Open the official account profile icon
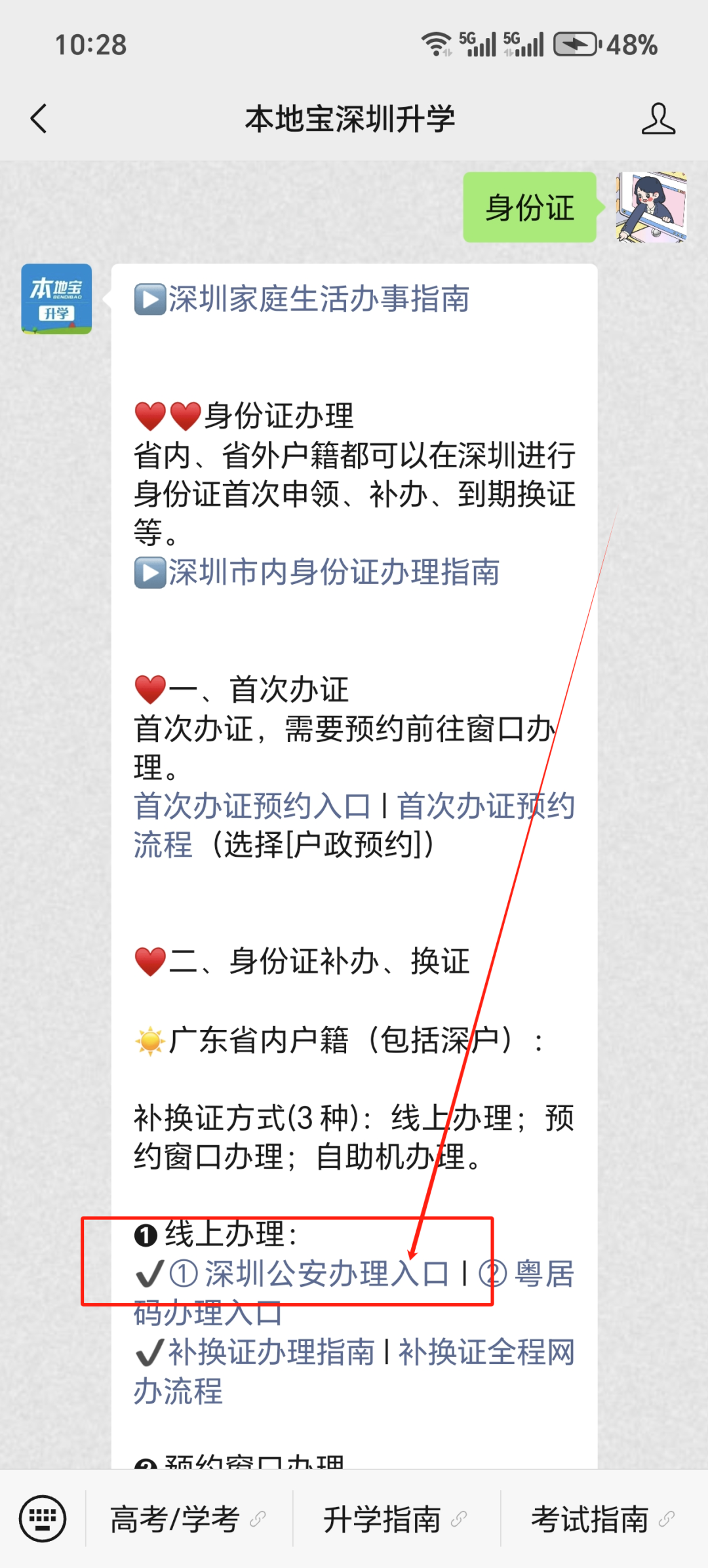Image resolution: width=708 pixels, height=1568 pixels. click(x=658, y=119)
